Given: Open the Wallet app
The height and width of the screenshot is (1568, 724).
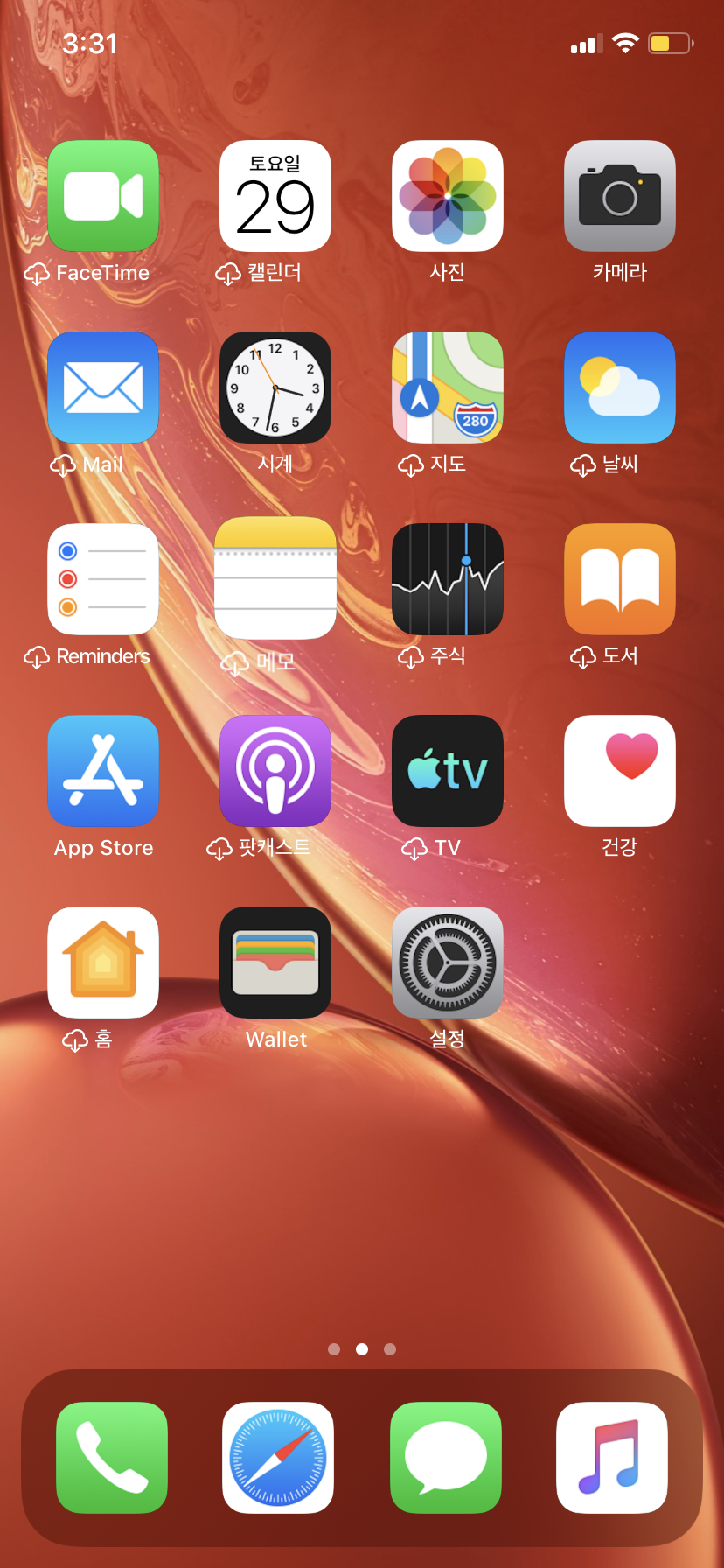Looking at the screenshot, I should tap(275, 962).
